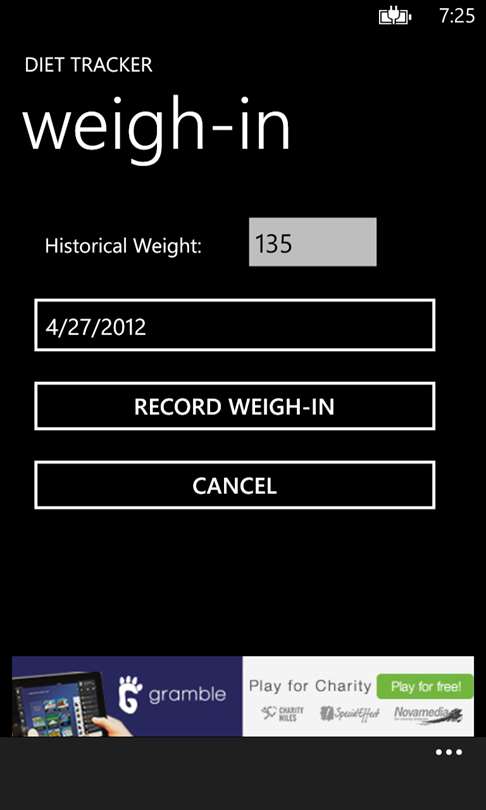
Task: Cancel the weigh-in entry
Action: 234,485
